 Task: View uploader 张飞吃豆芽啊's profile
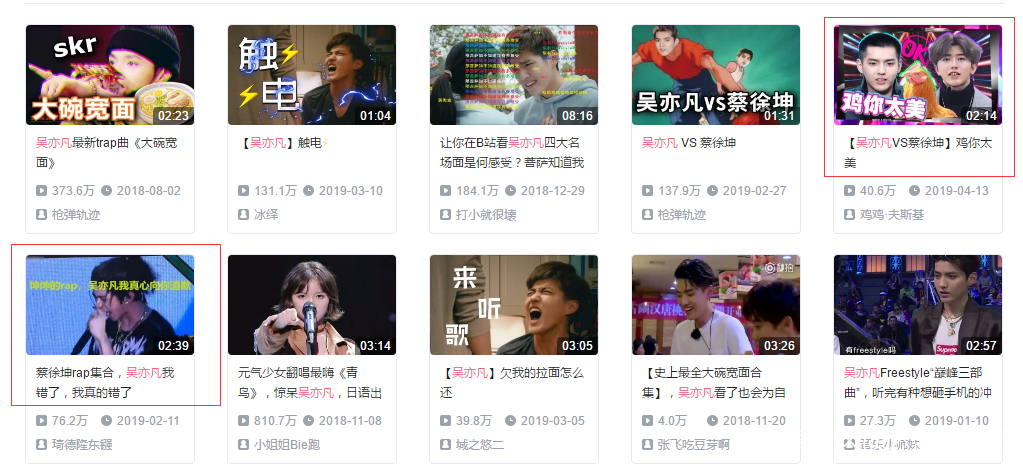click(694, 444)
